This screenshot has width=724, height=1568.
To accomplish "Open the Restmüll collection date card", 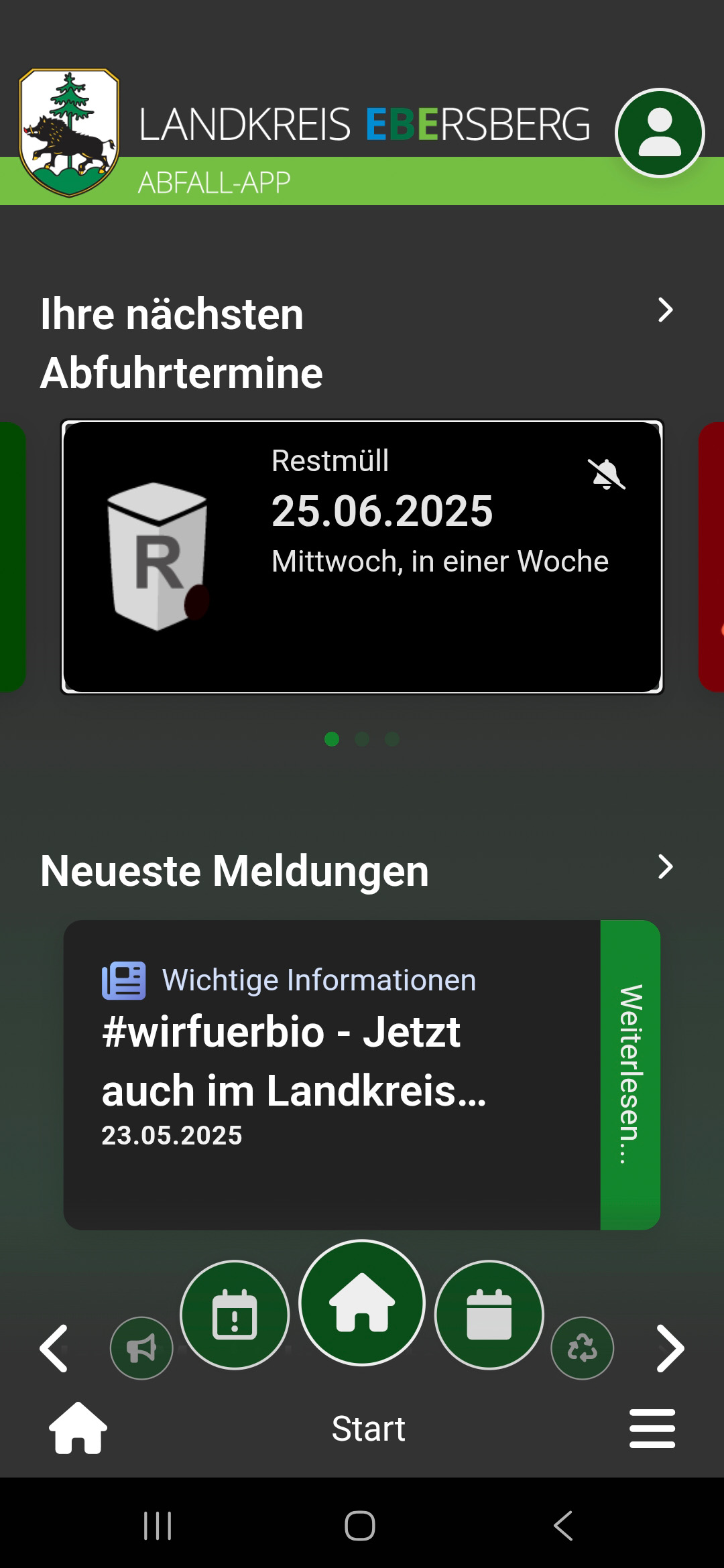I will [362, 557].
